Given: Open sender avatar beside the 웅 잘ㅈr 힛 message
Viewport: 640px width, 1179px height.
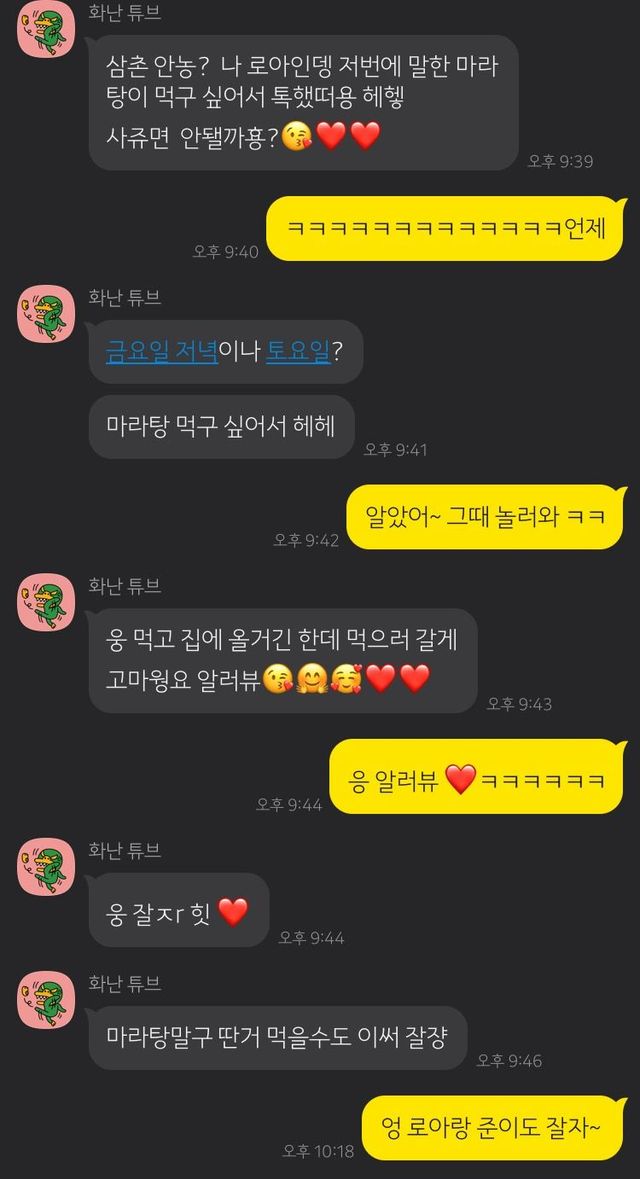Looking at the screenshot, I should pyautogui.click(x=46, y=867).
